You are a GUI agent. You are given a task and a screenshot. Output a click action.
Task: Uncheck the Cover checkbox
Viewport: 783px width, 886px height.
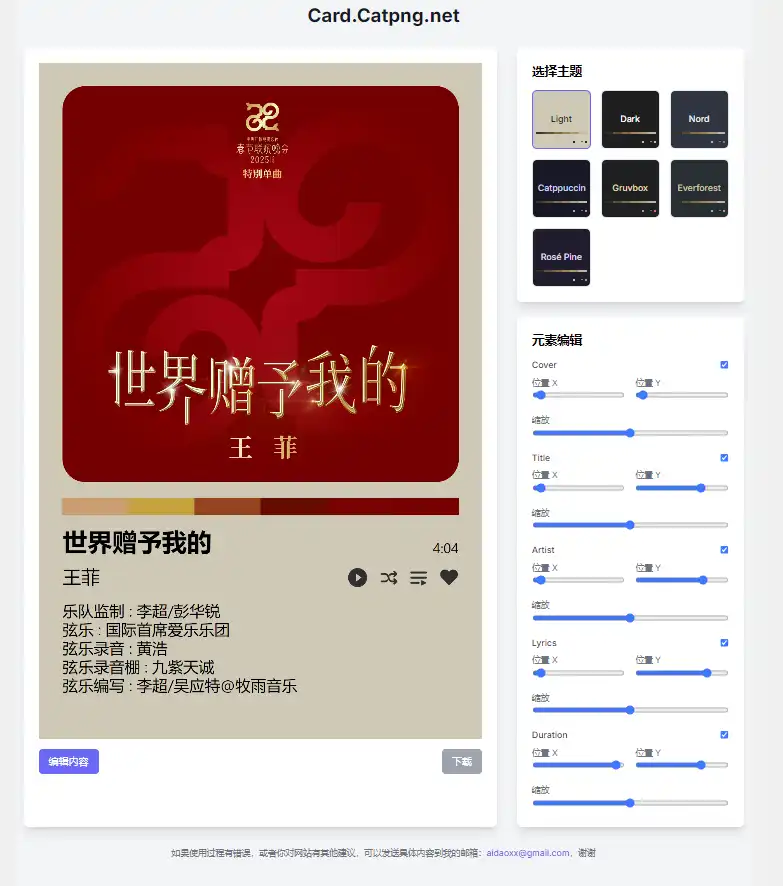[x=724, y=365]
